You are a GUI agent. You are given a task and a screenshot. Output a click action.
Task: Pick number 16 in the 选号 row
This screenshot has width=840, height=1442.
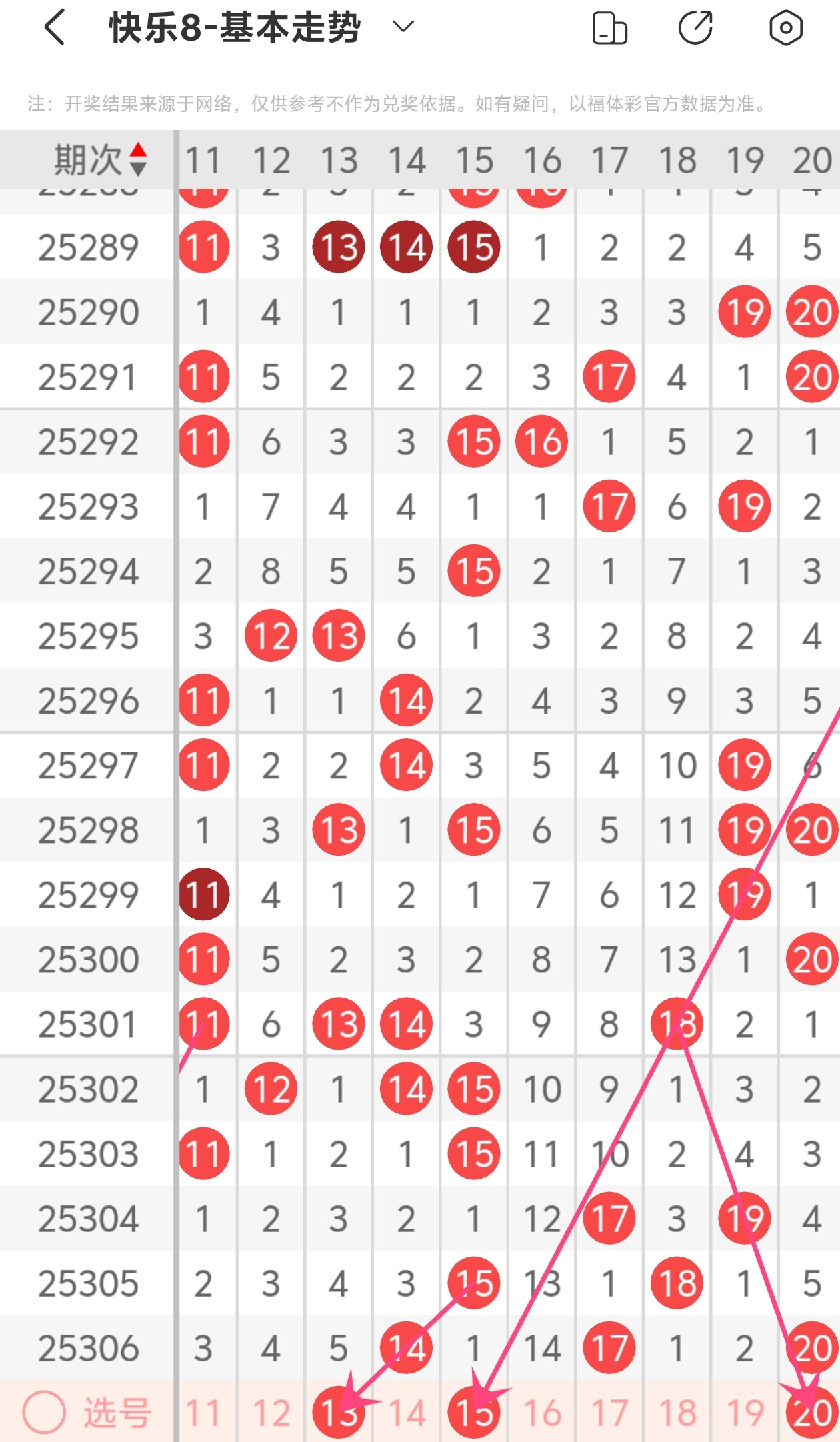[x=542, y=1413]
